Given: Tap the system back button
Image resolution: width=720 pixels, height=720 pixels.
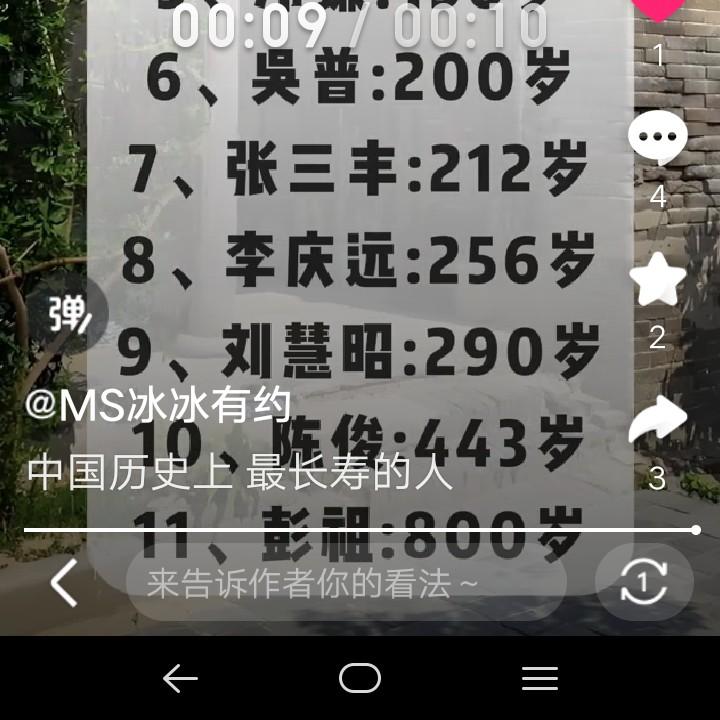Looking at the screenshot, I should tap(180, 679).
